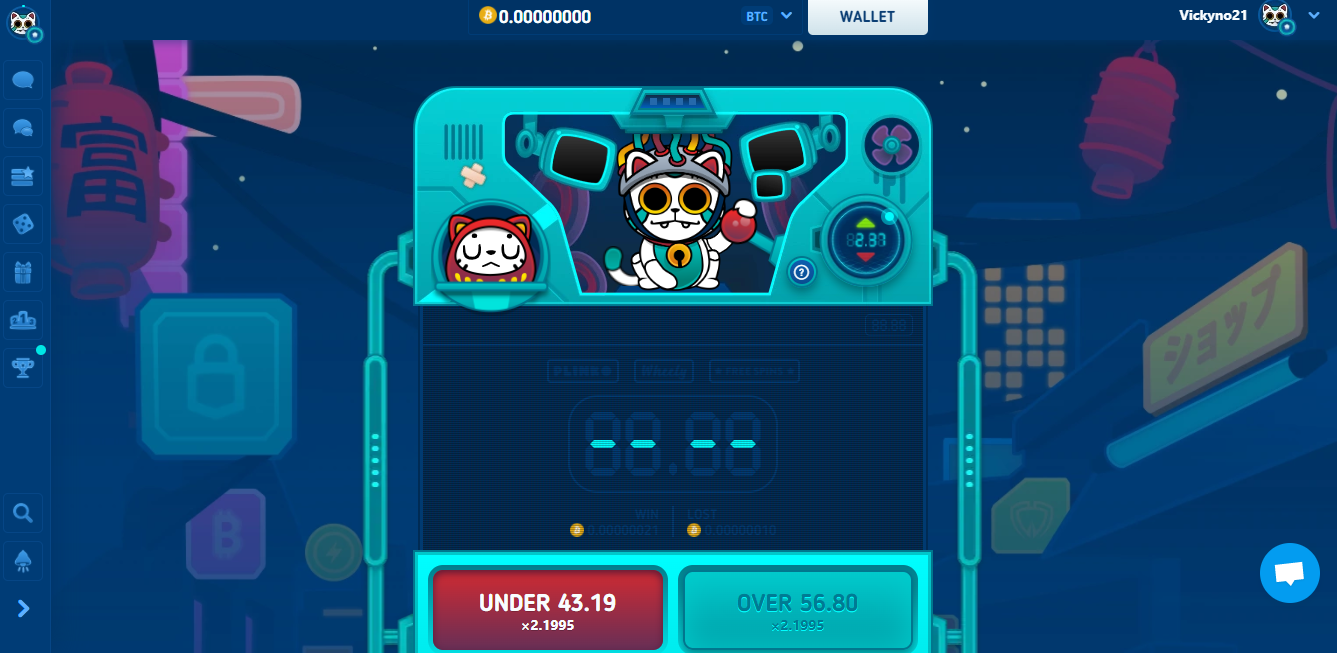Open the chat bubble icon in sidebar

[x=23, y=80]
